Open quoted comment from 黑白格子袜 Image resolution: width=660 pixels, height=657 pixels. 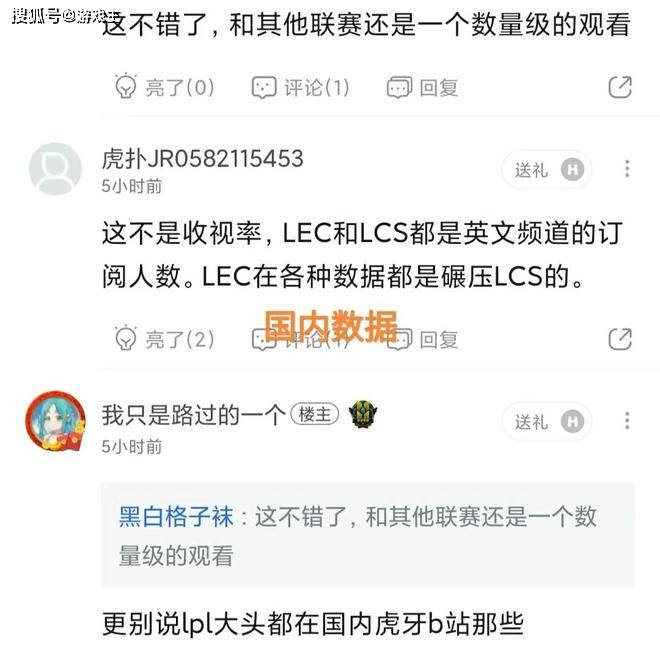pos(367,535)
